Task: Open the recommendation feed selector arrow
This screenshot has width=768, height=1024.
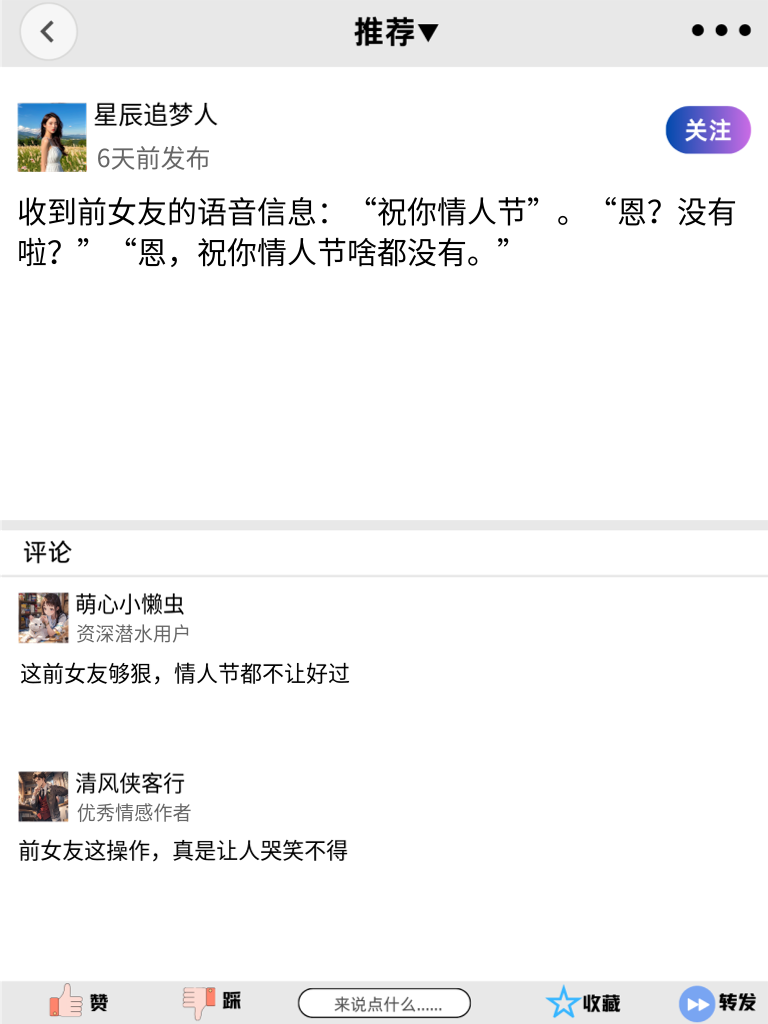Action: coord(428,31)
